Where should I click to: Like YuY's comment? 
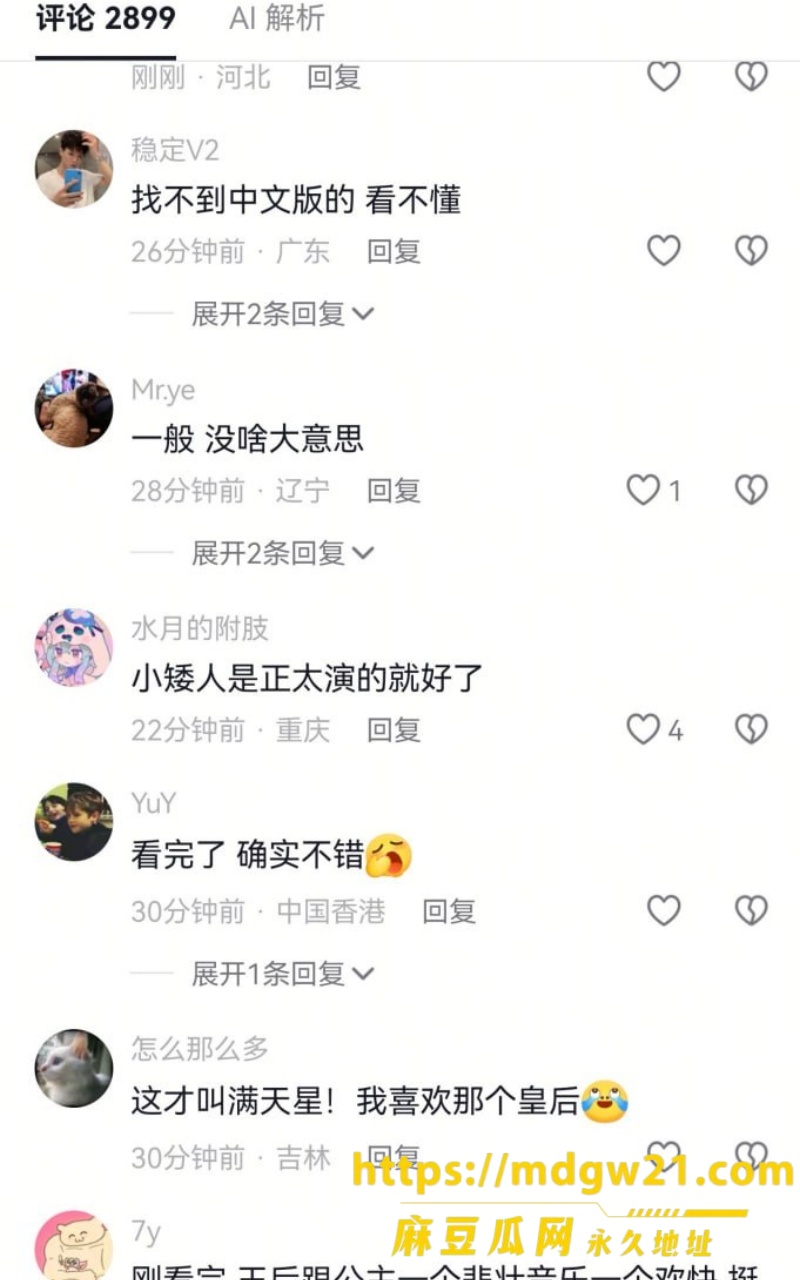click(x=664, y=910)
